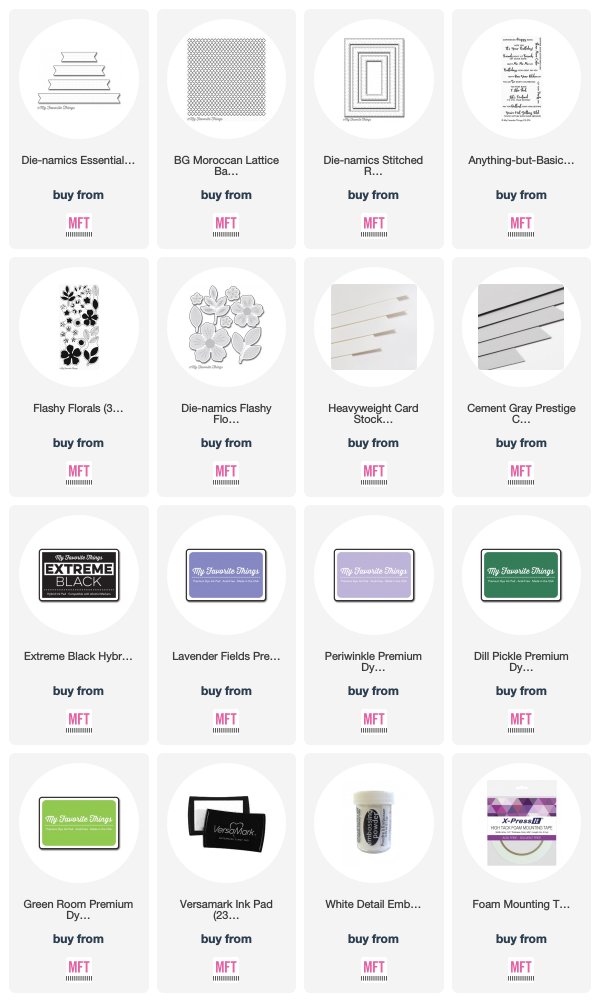Open the Flashy Florals stamp card
This screenshot has height=1002, width=600.
[79, 377]
